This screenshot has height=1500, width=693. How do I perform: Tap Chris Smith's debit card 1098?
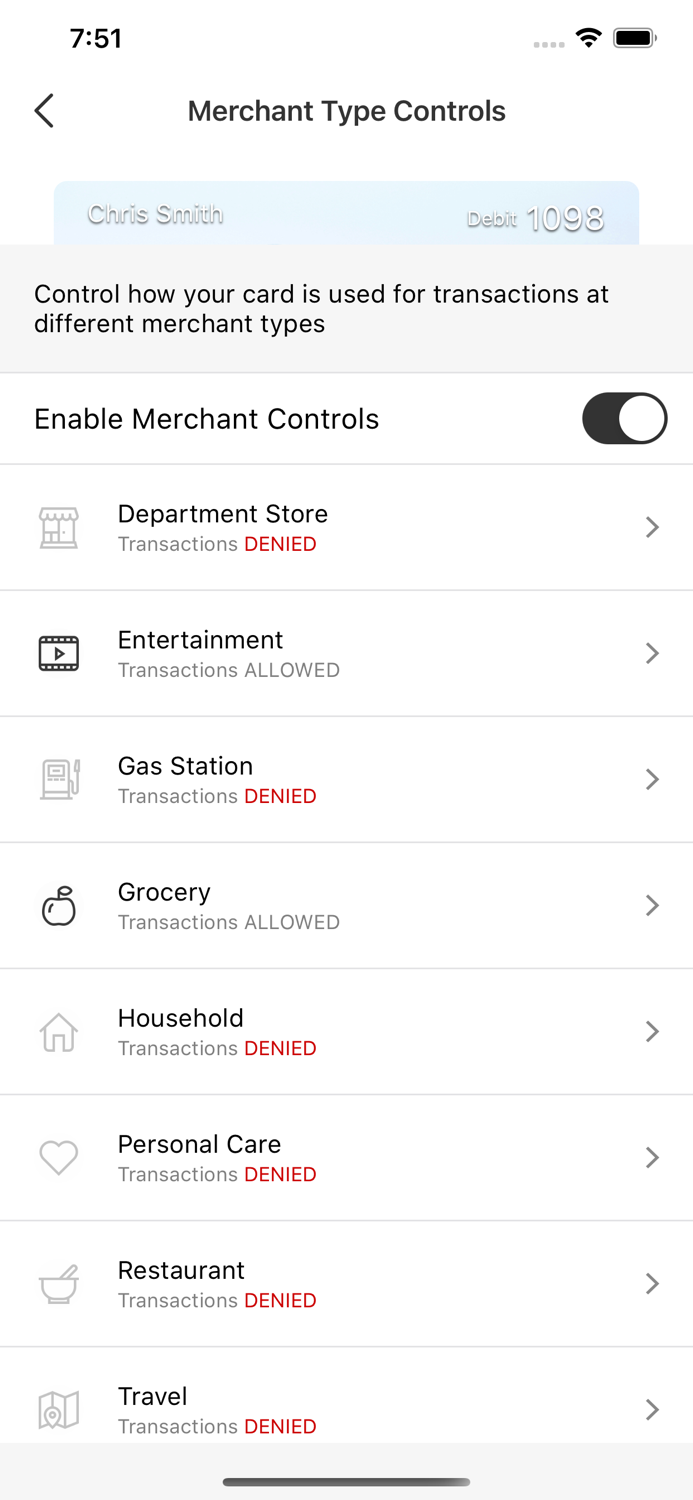[x=346, y=214]
